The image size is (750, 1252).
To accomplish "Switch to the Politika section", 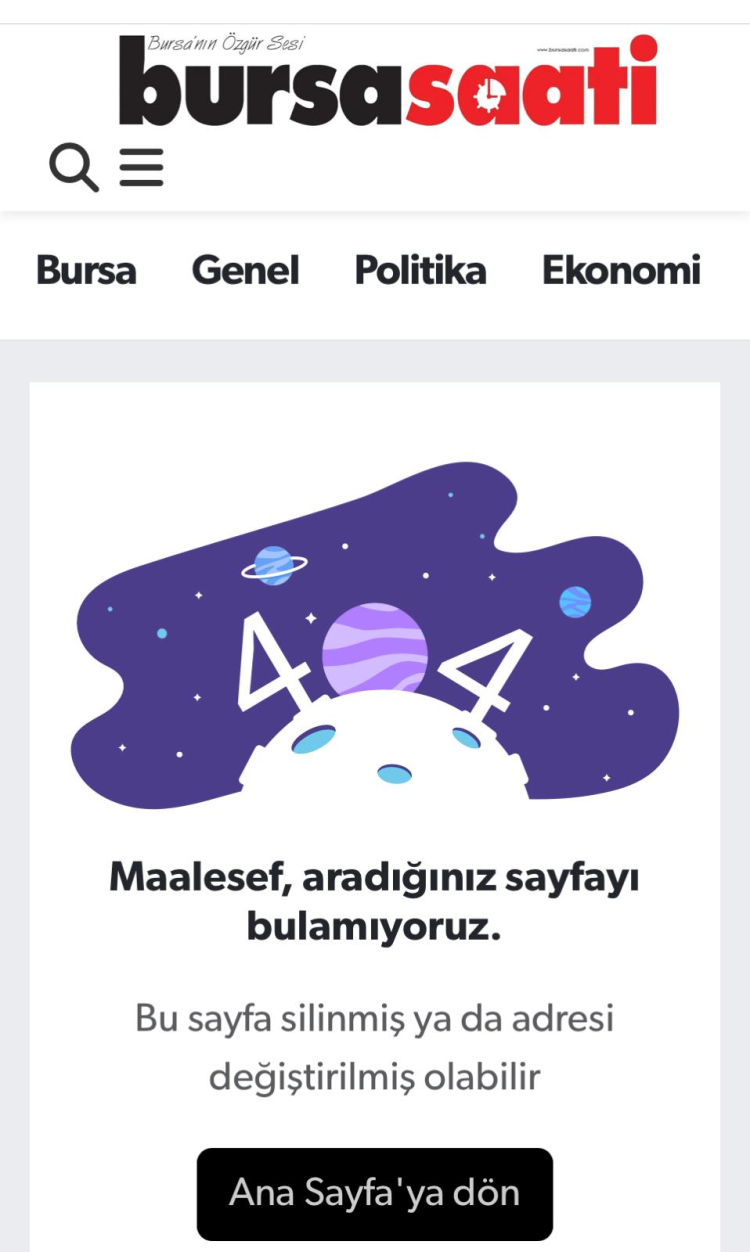I will click(420, 271).
